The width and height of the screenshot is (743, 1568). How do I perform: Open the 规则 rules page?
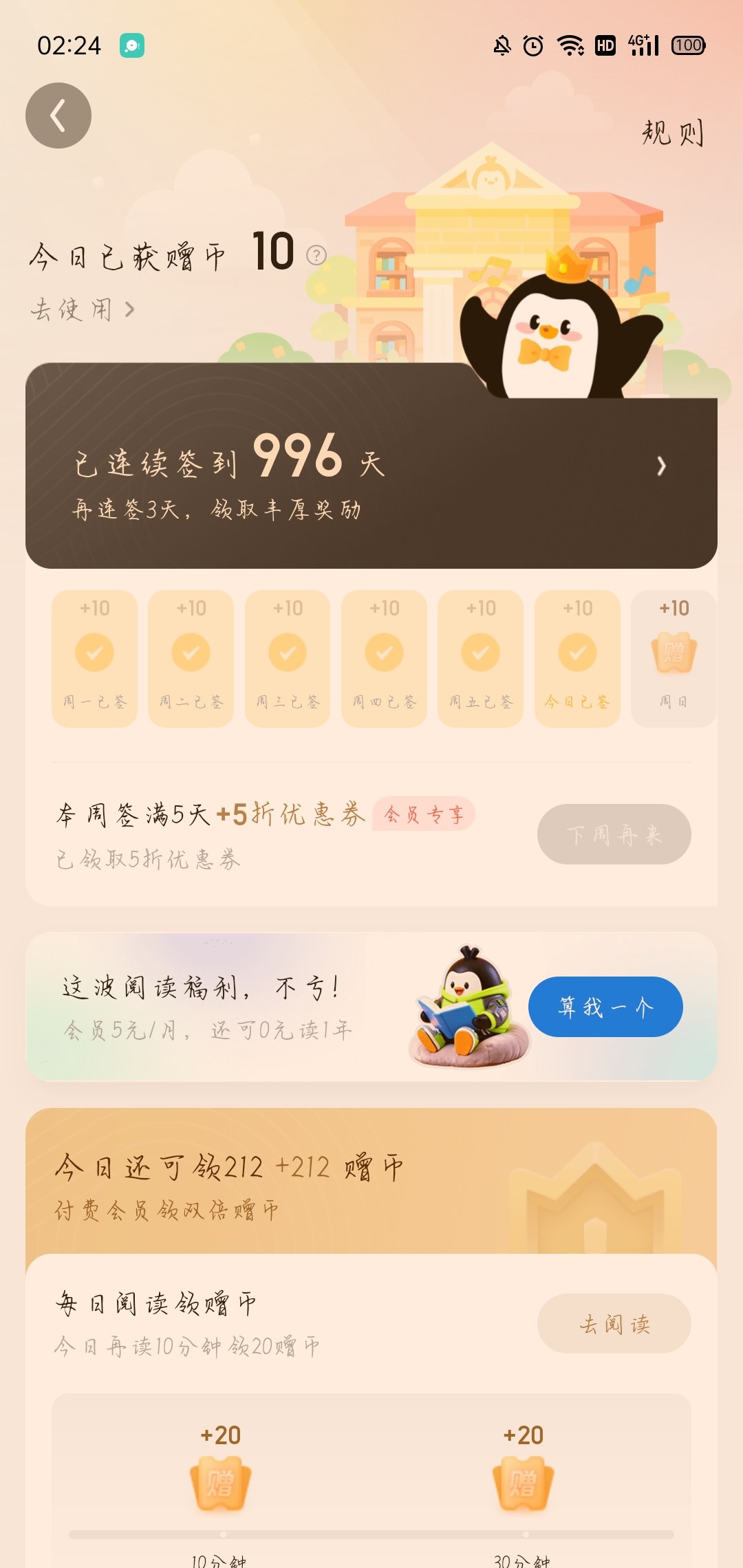(x=672, y=133)
